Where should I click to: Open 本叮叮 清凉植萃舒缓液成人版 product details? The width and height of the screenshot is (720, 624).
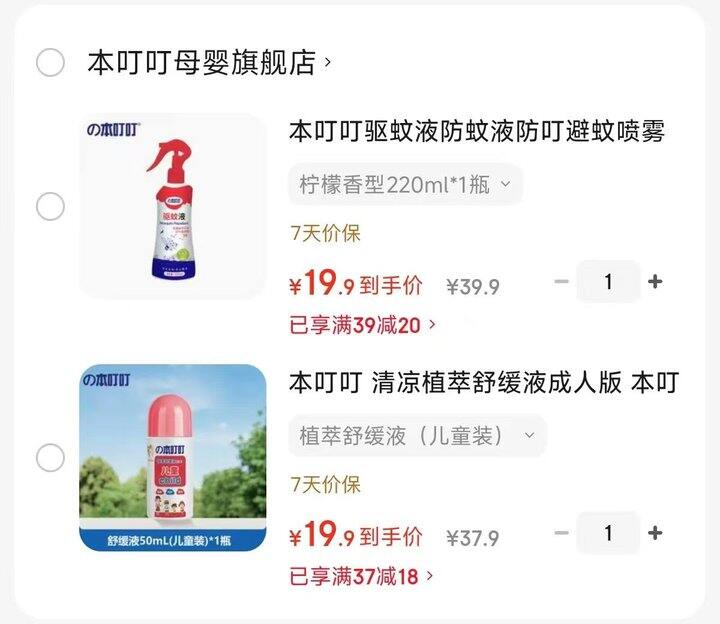[x=483, y=383]
